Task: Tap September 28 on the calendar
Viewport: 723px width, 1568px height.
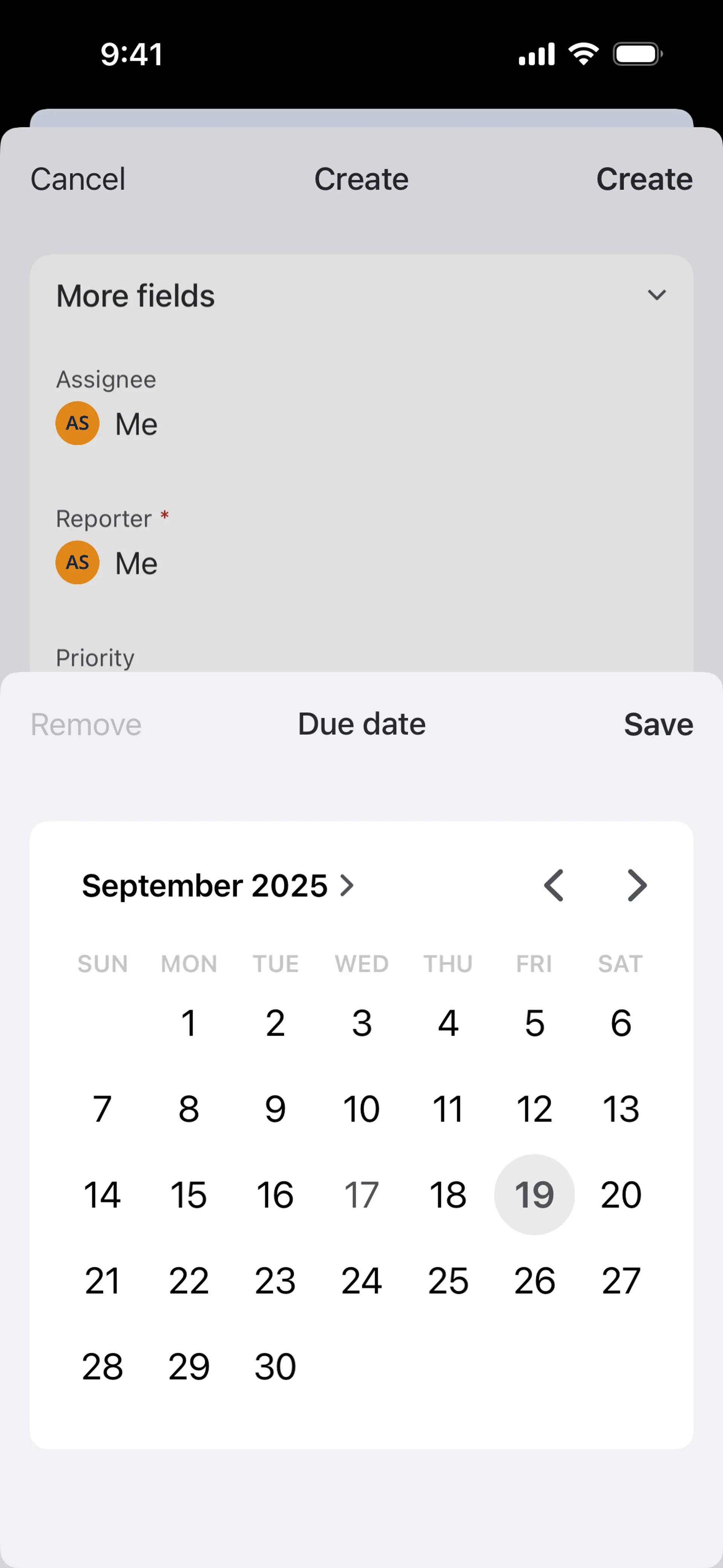Action: [x=102, y=1366]
